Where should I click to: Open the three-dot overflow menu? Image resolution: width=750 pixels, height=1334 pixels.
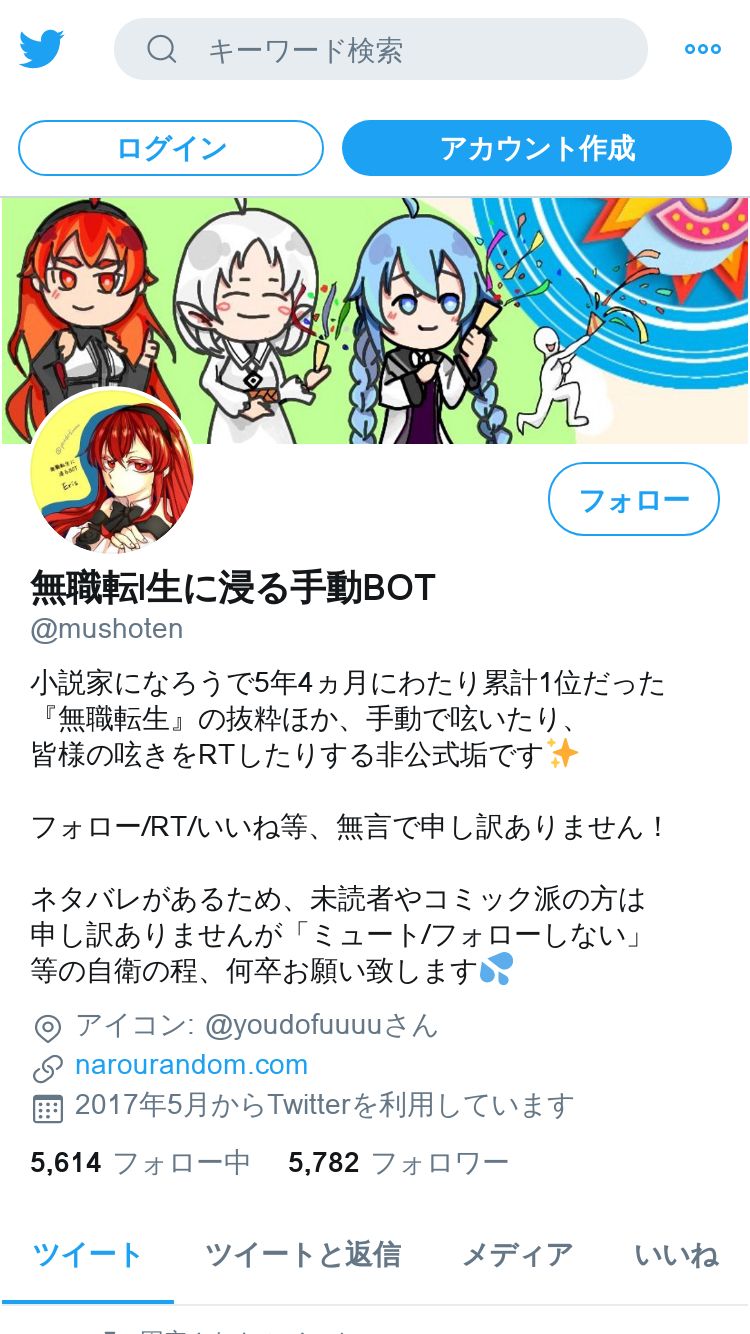(702, 49)
